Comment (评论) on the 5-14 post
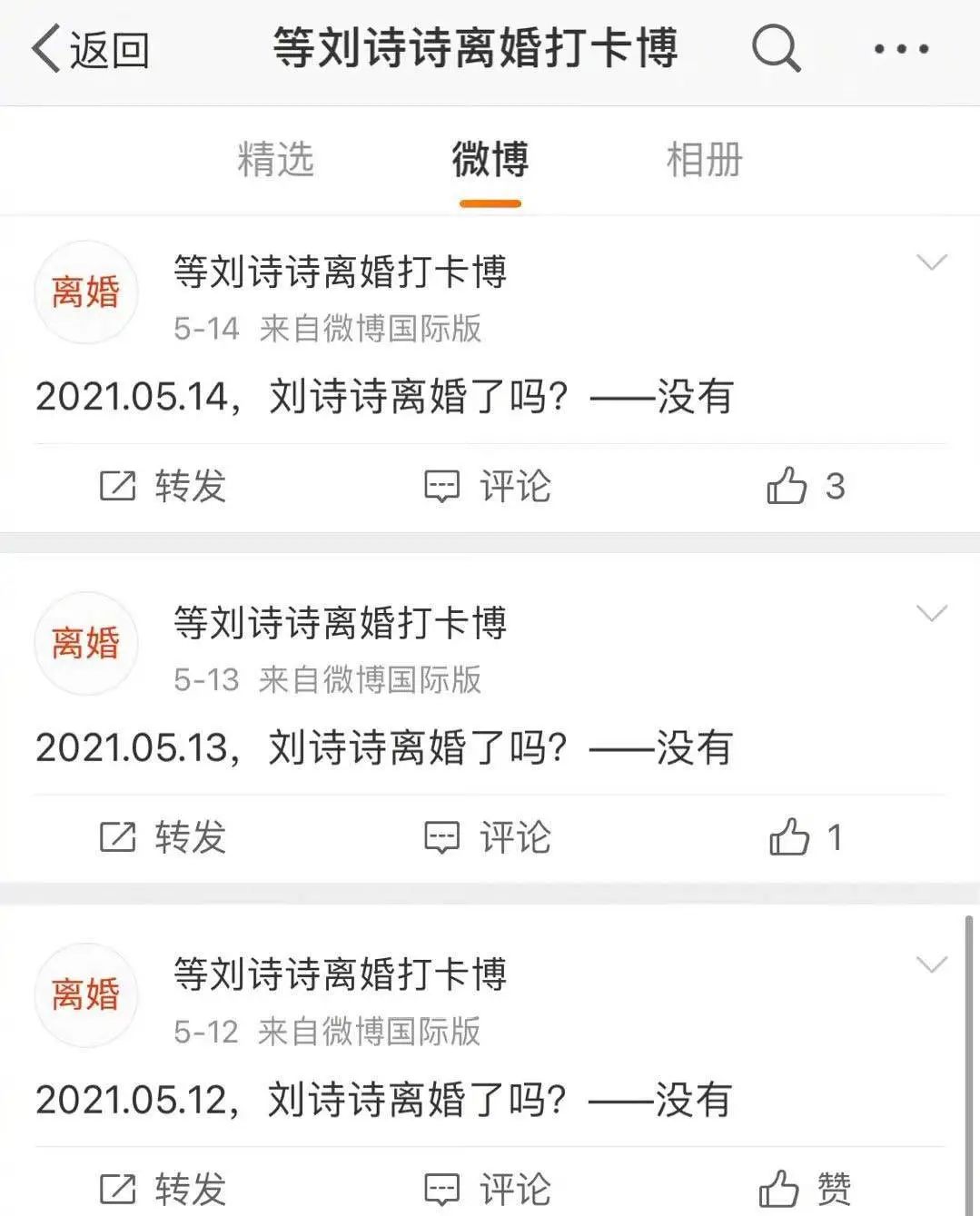 coord(488,487)
